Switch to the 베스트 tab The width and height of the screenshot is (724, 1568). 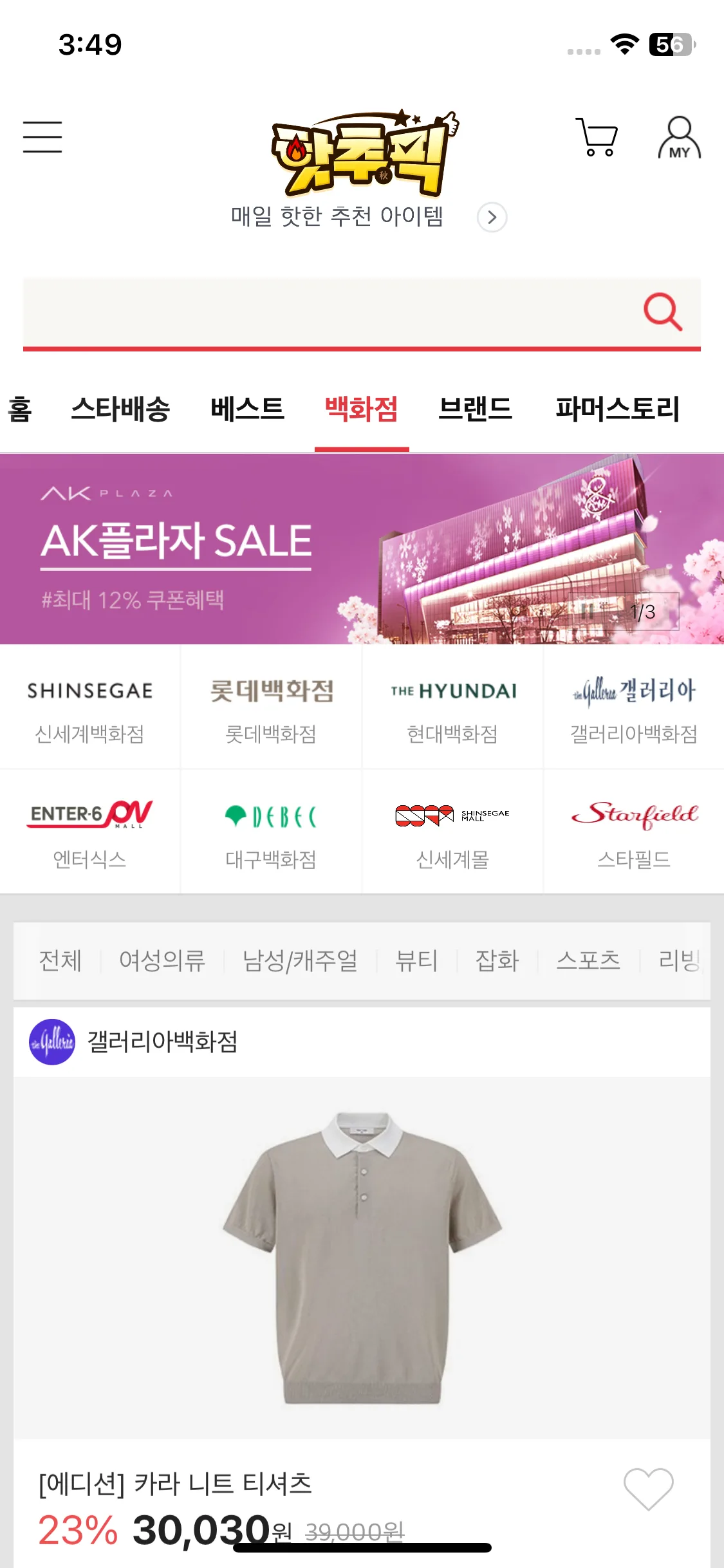point(247,409)
